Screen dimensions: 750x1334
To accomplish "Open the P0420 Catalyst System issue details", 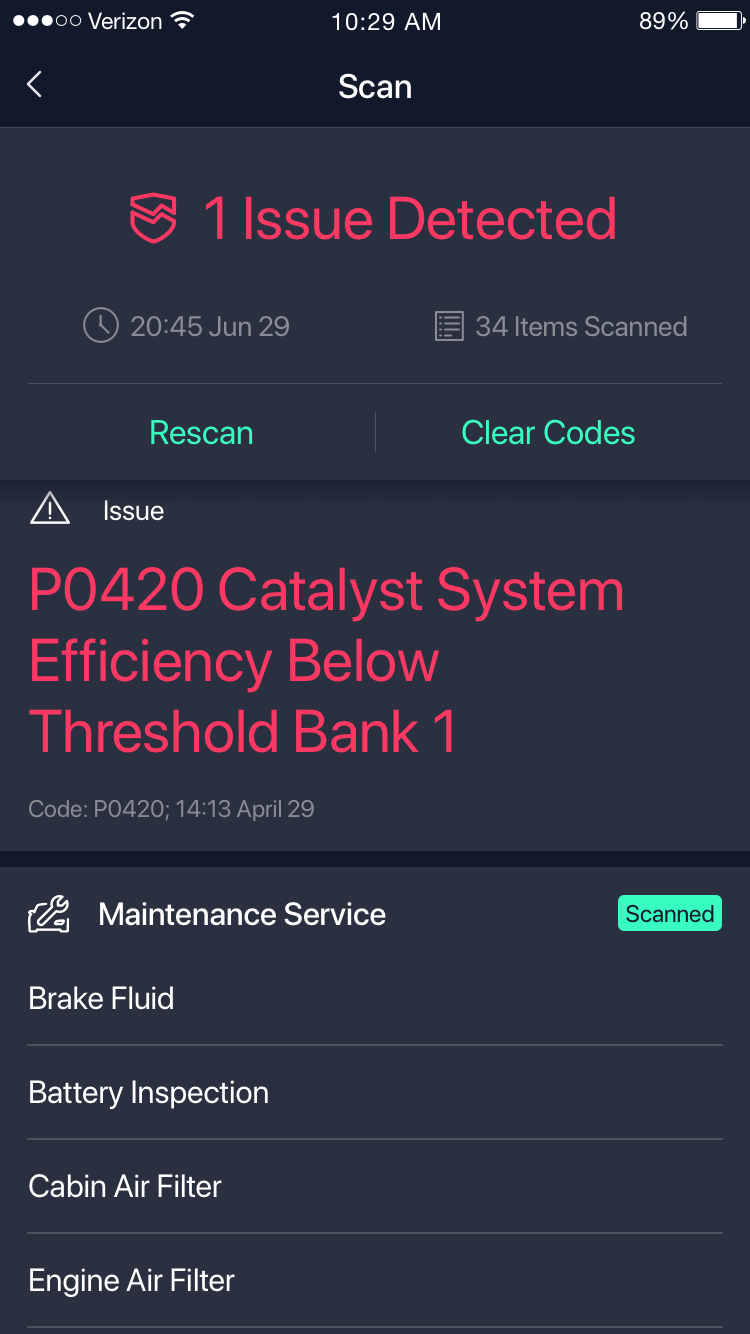I will pos(326,661).
